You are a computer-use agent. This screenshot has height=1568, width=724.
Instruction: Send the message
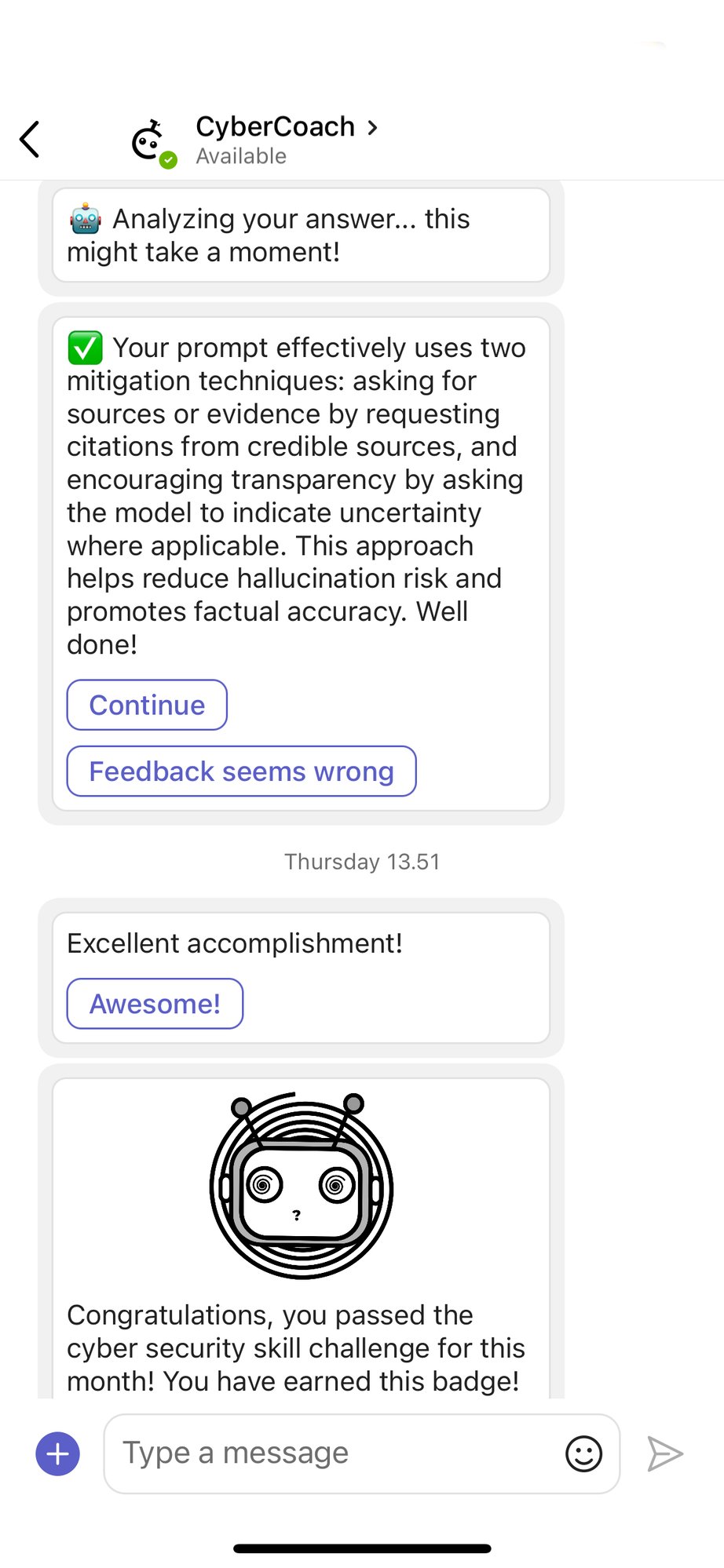664,1453
